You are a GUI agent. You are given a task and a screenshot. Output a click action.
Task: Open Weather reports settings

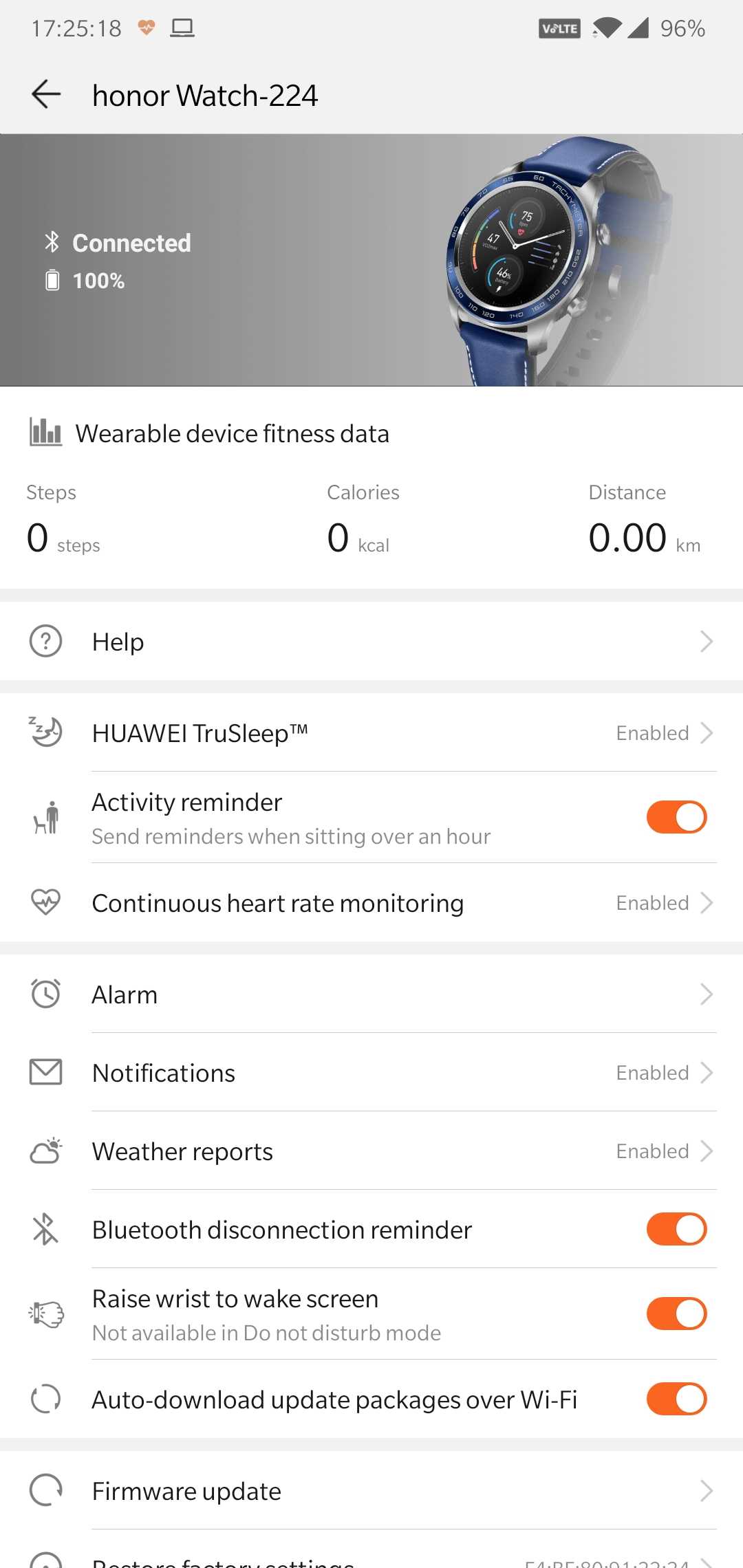371,1151
